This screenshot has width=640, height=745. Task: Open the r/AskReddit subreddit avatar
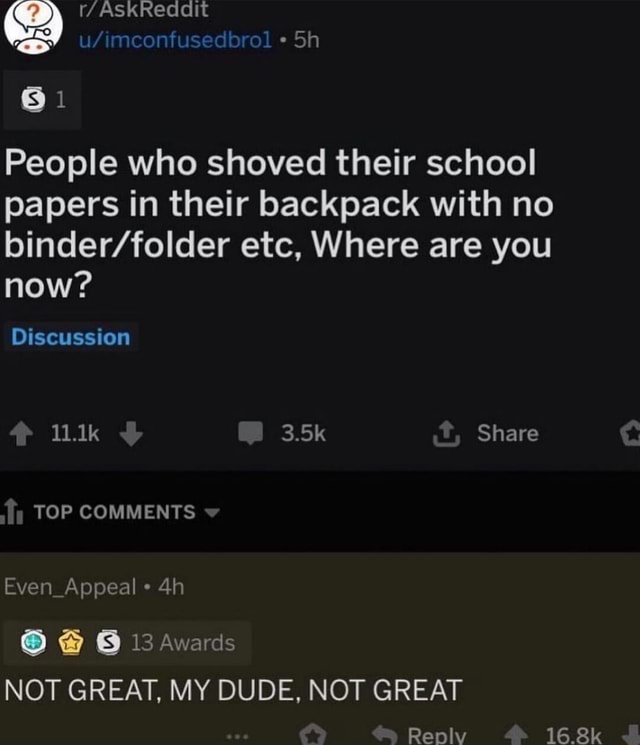(x=33, y=27)
